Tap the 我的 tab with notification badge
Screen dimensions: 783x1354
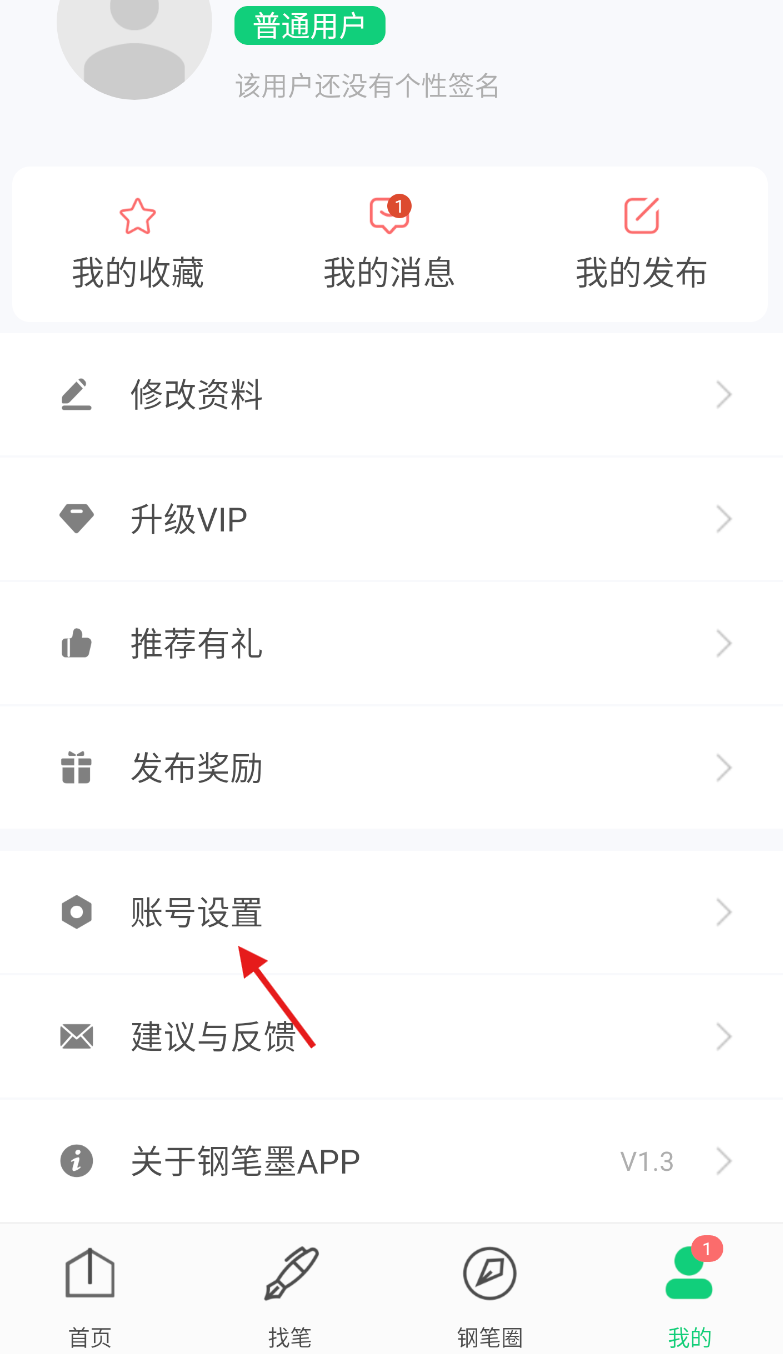pos(689,1290)
